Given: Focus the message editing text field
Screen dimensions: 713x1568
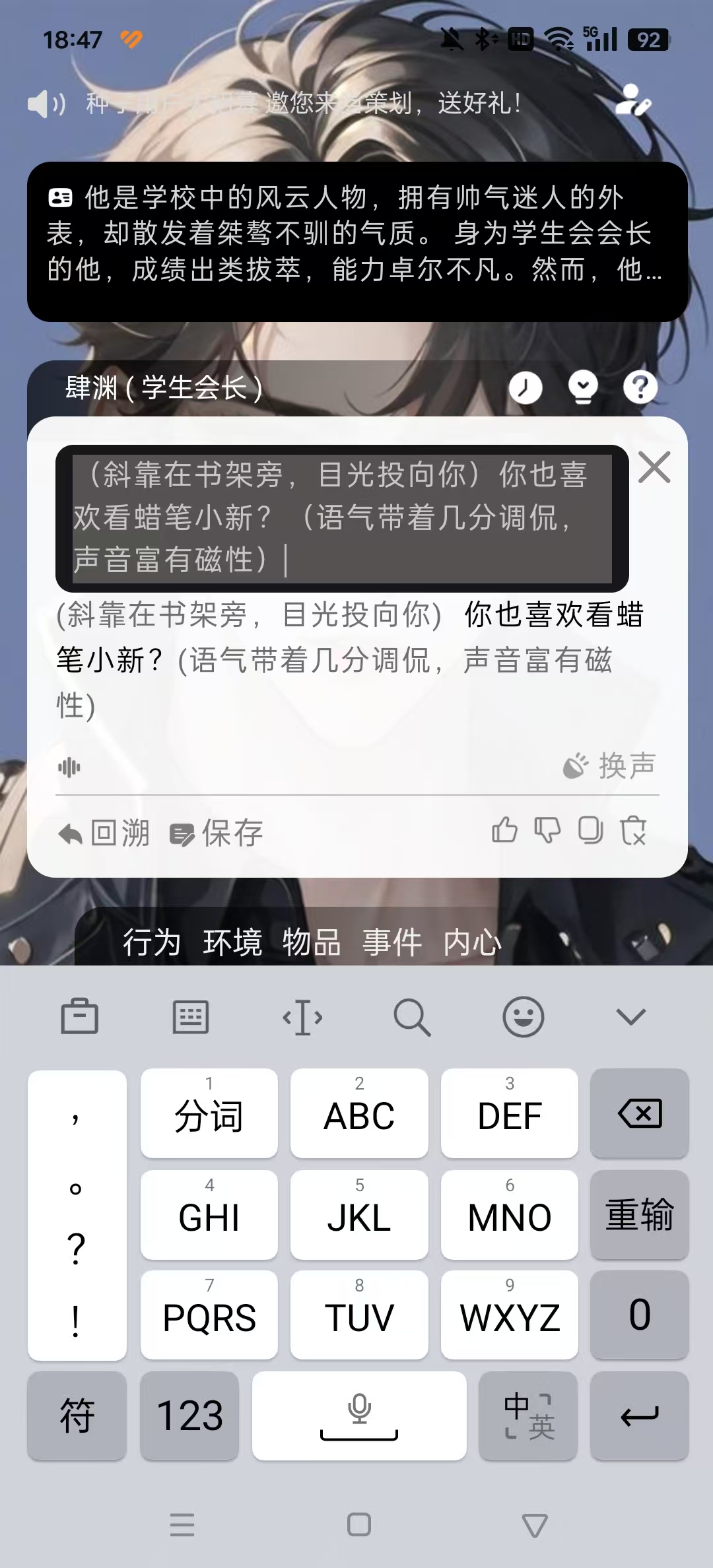Looking at the screenshot, I should click(342, 517).
